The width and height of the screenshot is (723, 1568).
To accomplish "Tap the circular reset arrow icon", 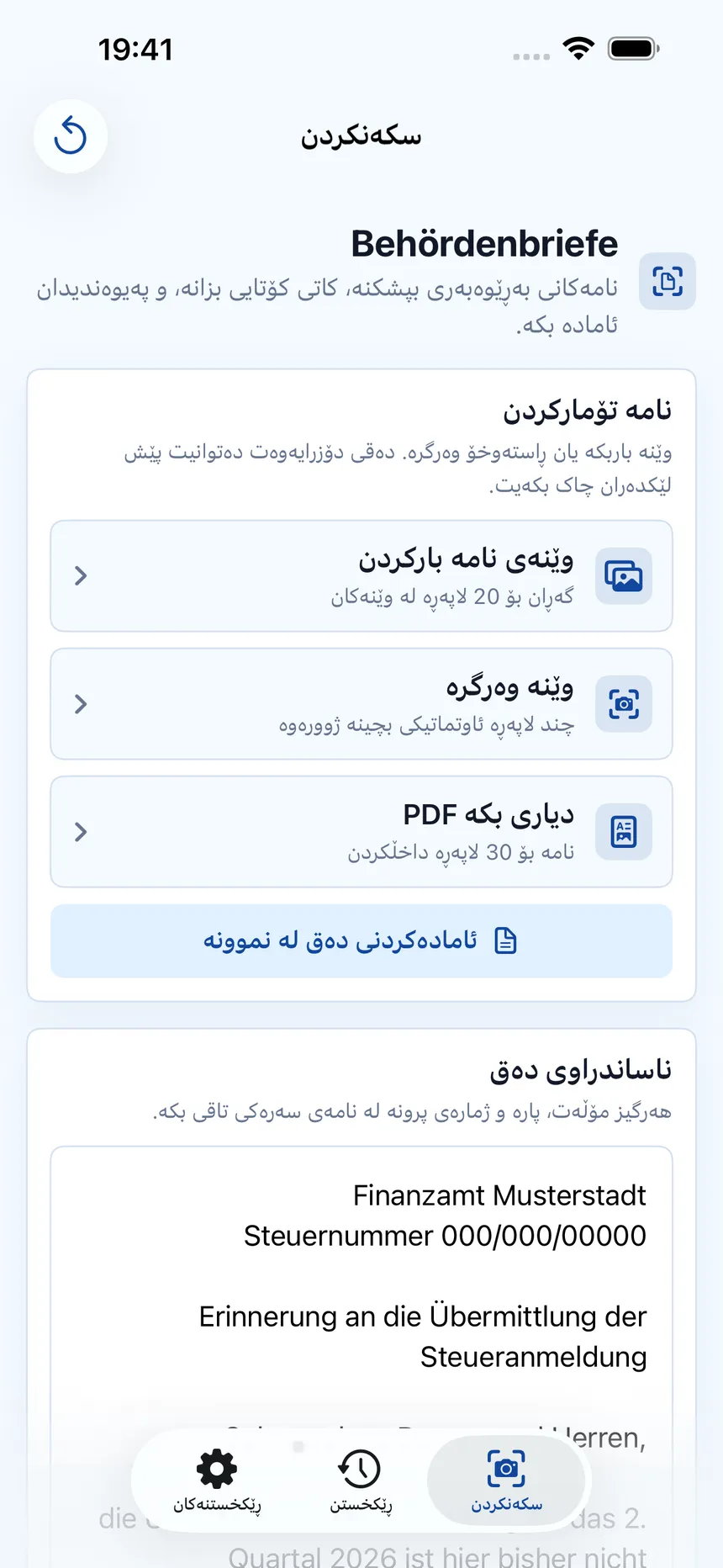I will coord(71,136).
